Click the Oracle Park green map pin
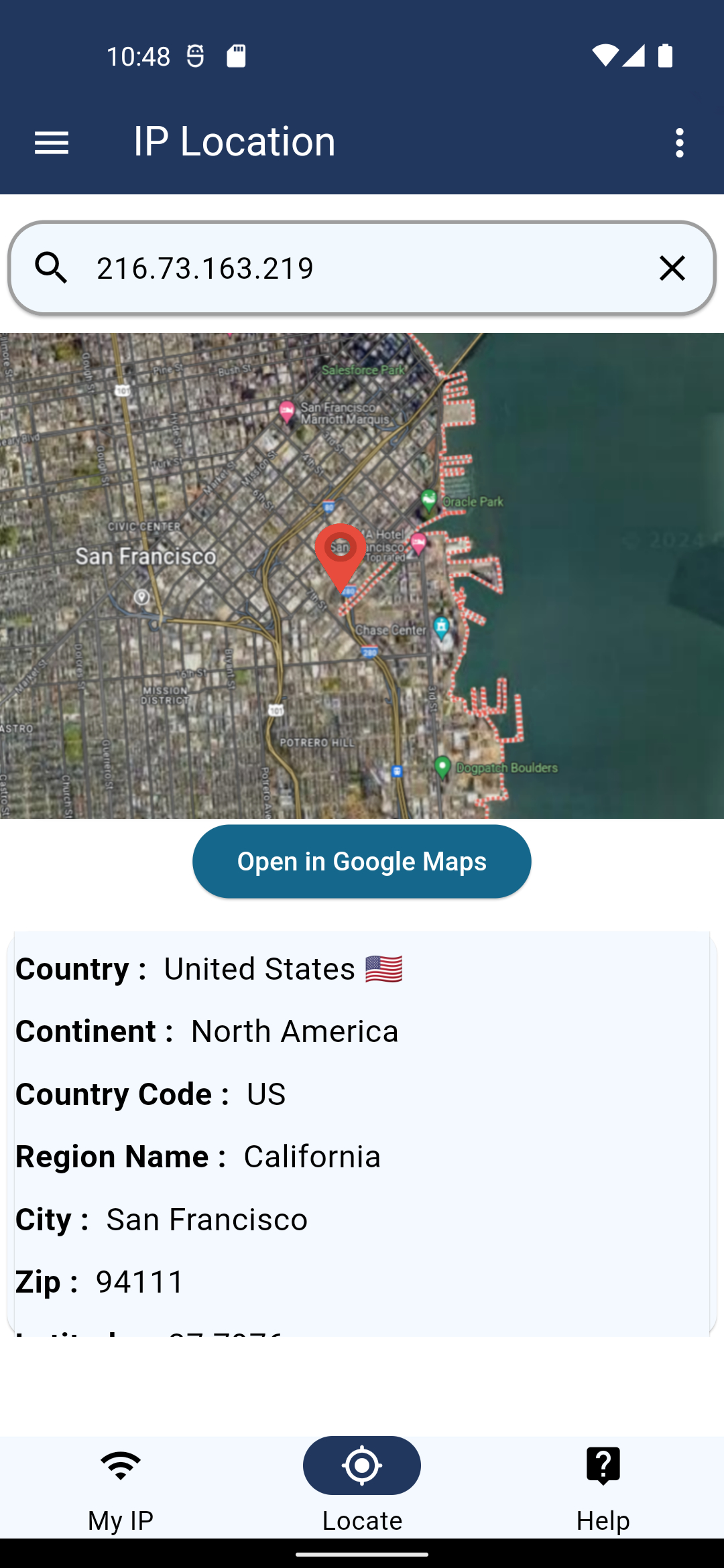This screenshot has height=1568, width=724. (428, 501)
